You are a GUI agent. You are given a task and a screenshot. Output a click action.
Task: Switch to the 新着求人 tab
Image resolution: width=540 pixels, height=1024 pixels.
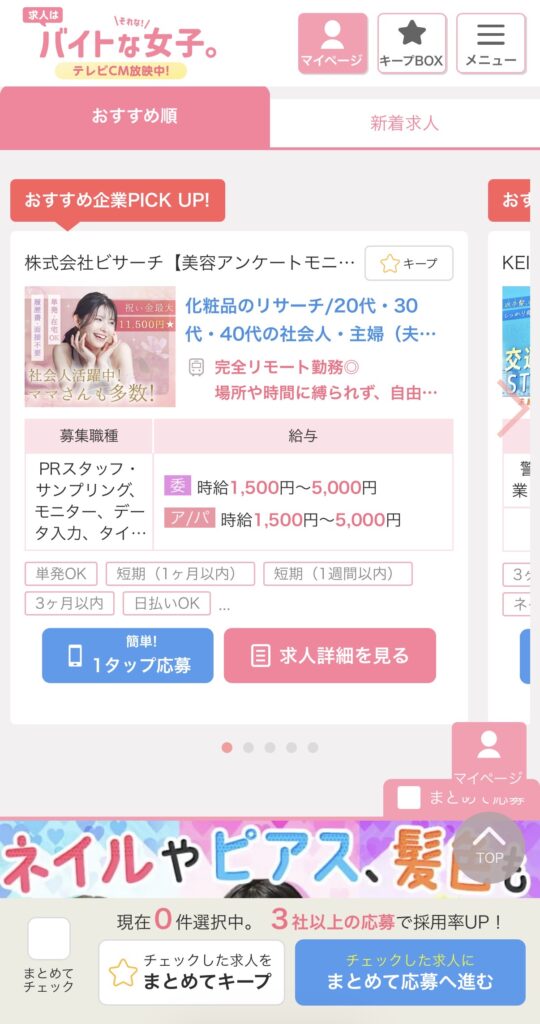(404, 123)
